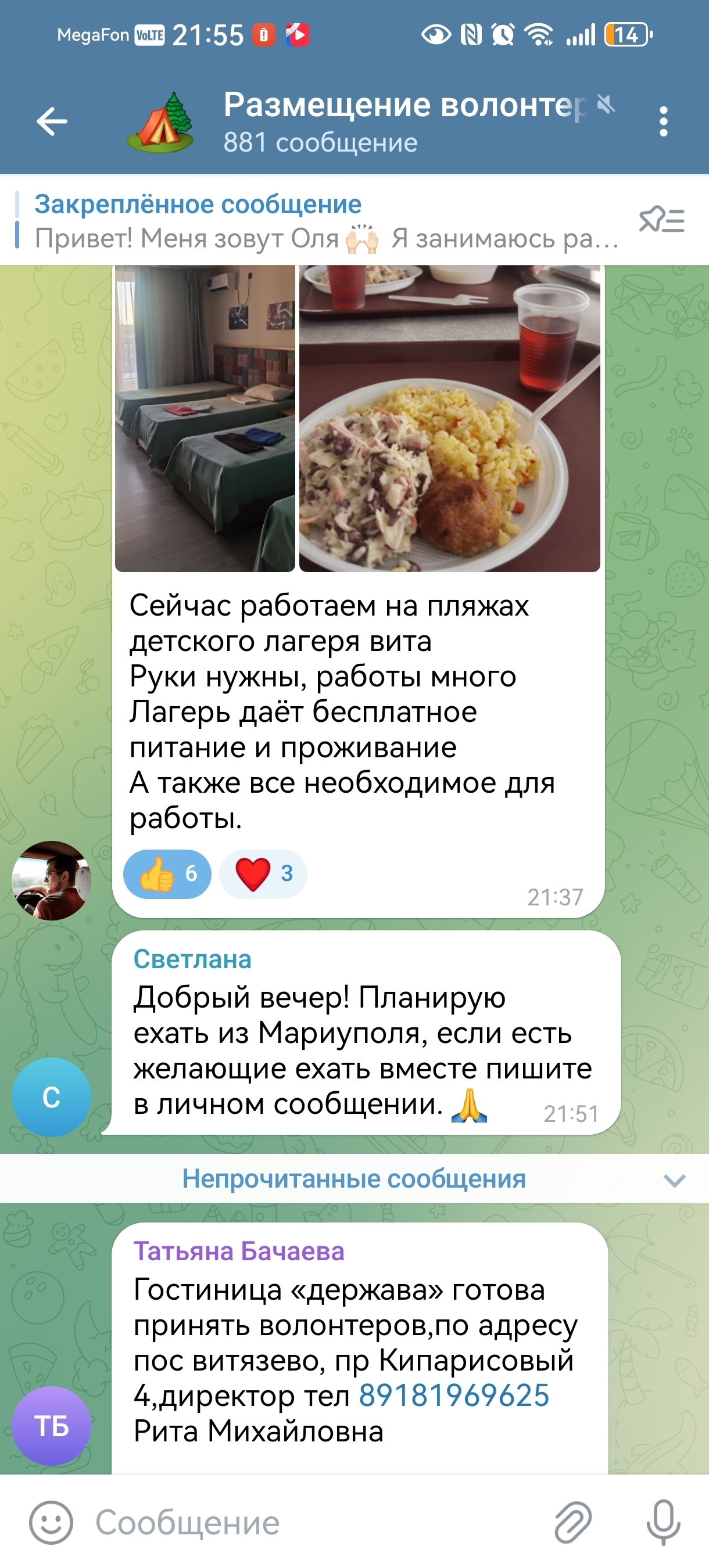Tap the microphone voice message icon
The height and width of the screenshot is (1568, 709).
click(x=663, y=1522)
